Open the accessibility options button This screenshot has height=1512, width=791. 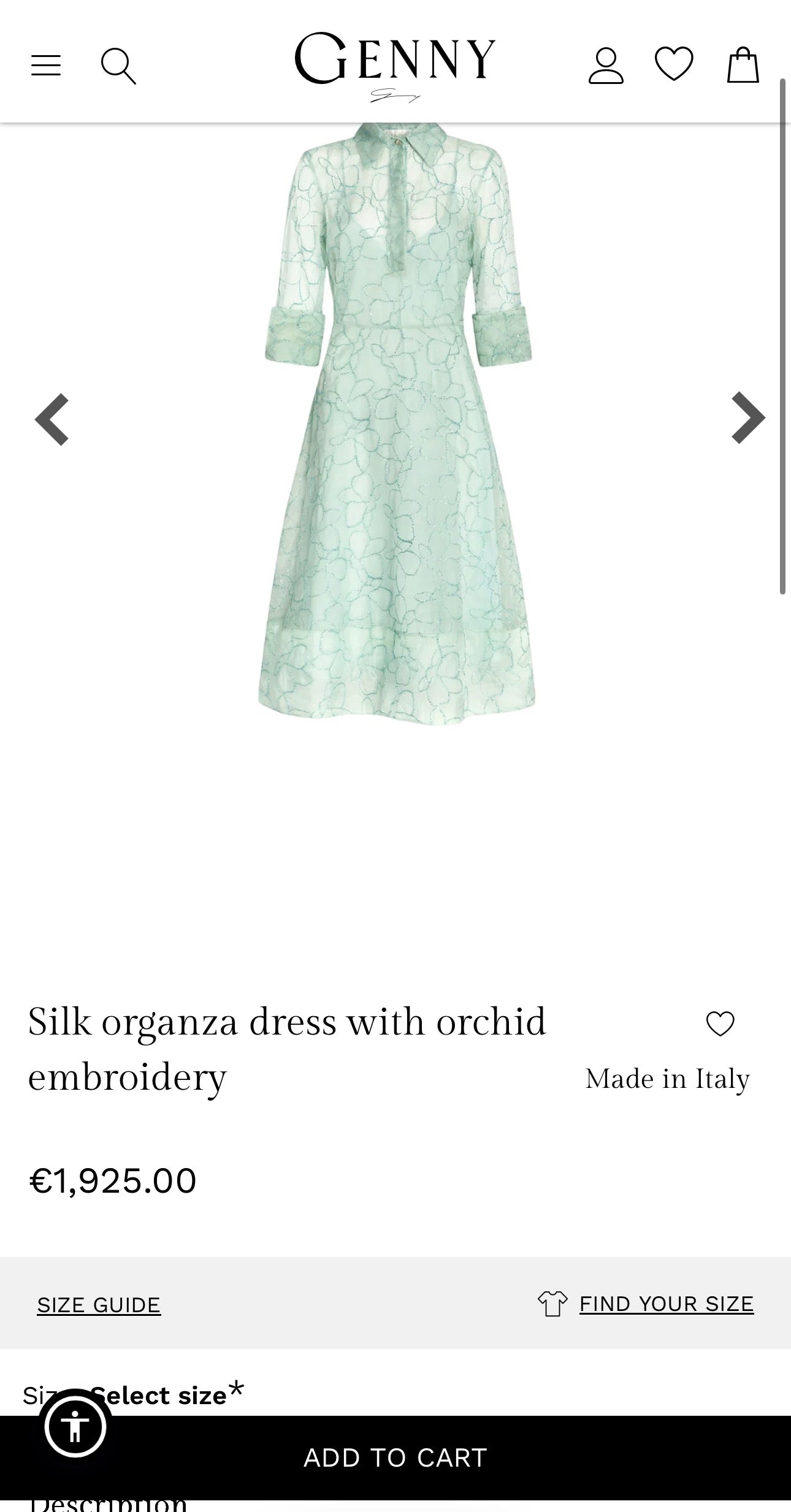tap(76, 1427)
